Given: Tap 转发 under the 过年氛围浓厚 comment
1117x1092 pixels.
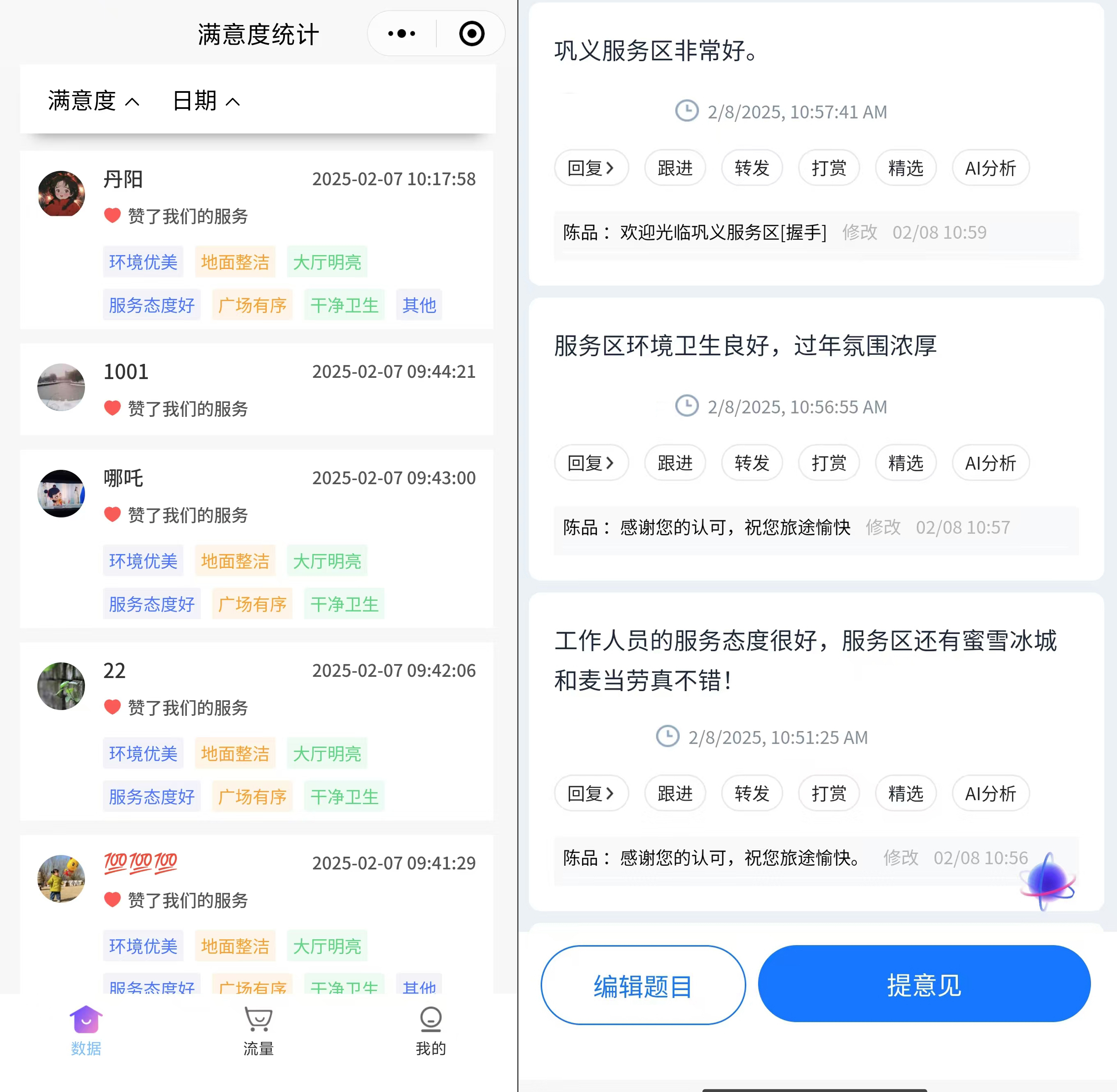Looking at the screenshot, I should coord(752,463).
